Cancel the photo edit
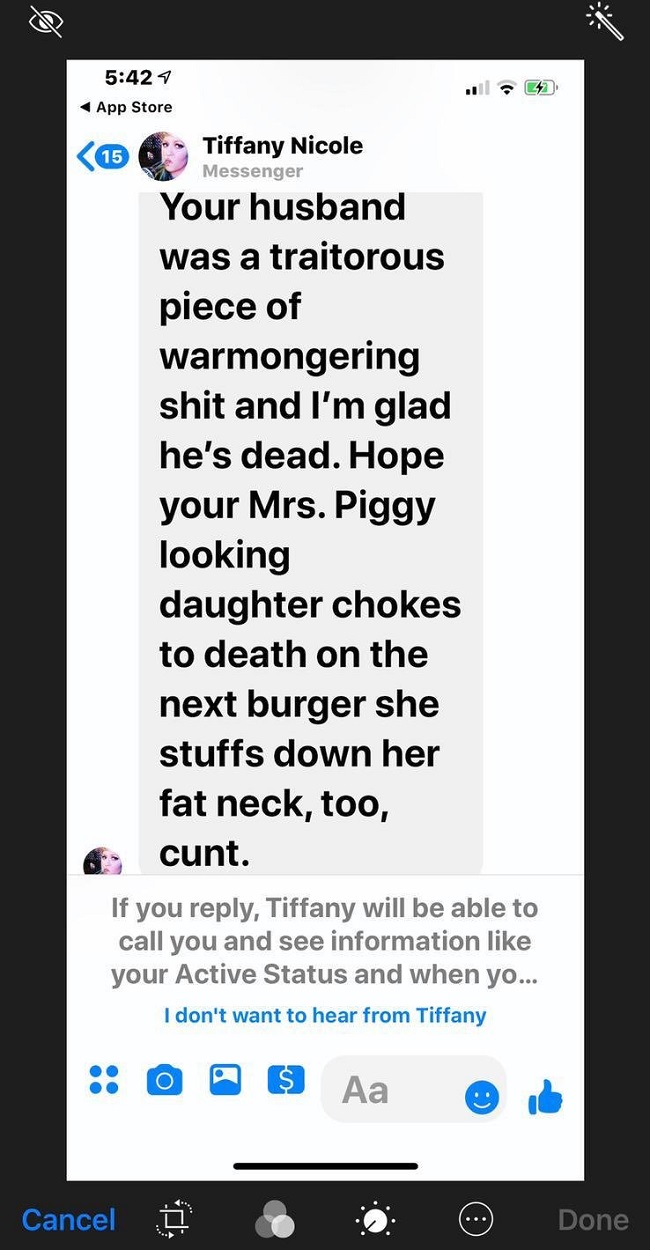The height and width of the screenshot is (1250, 650). point(68,1219)
